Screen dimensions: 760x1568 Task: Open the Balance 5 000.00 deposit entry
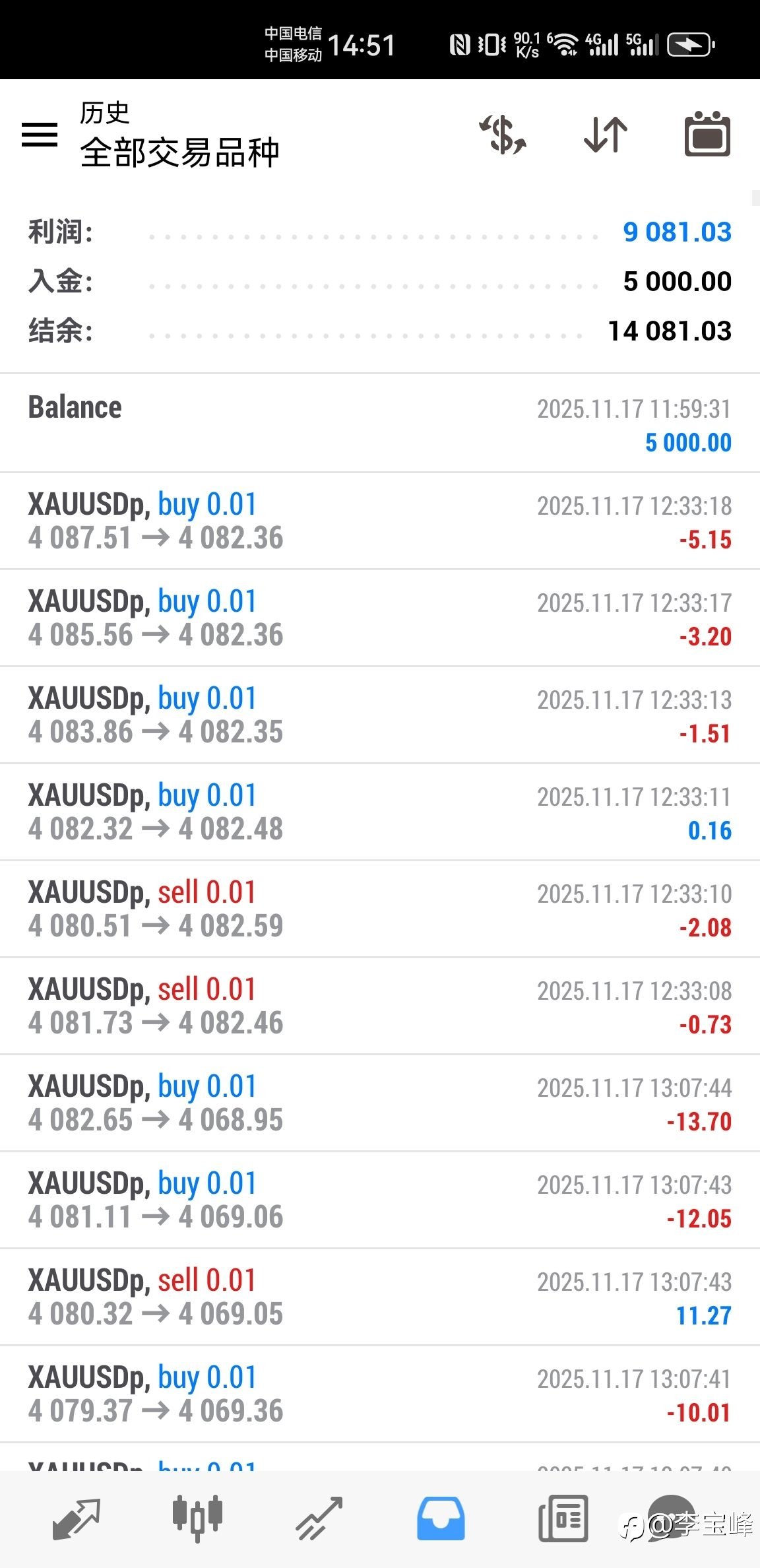[380, 424]
